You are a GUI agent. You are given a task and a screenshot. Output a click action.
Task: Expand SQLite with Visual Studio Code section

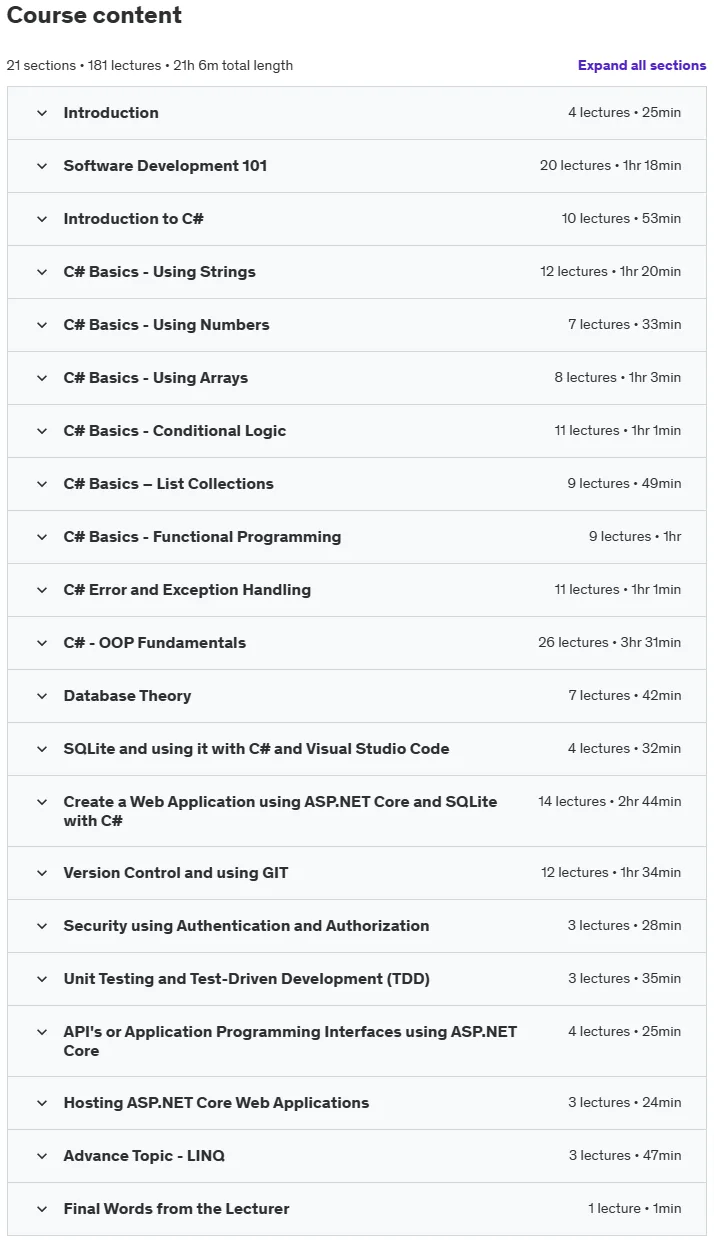[357, 749]
